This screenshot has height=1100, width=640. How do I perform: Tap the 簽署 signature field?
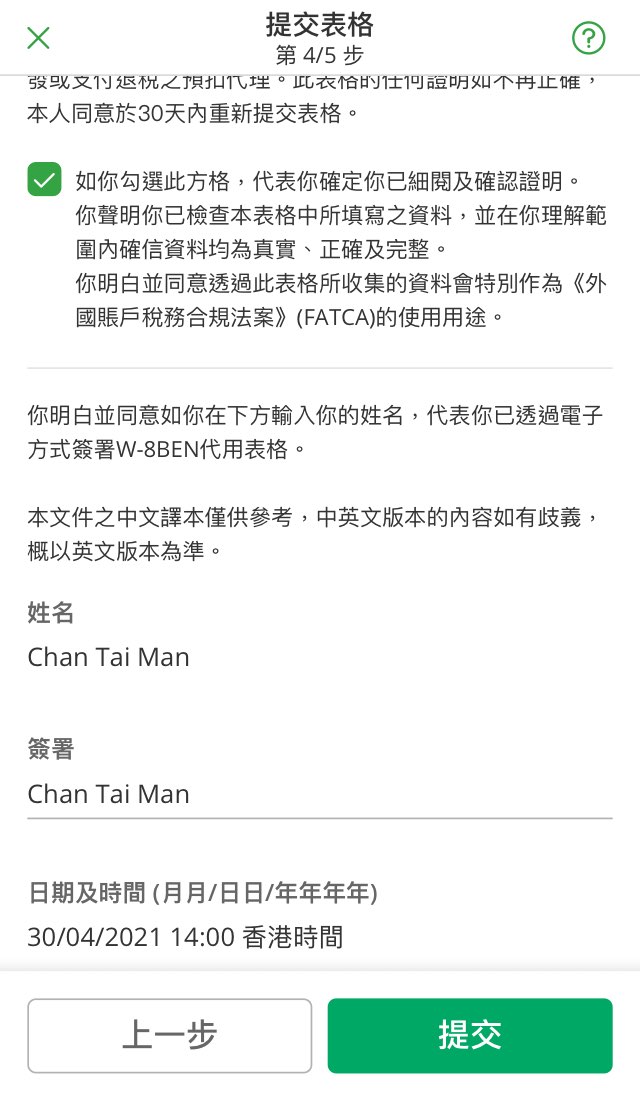tap(320, 794)
